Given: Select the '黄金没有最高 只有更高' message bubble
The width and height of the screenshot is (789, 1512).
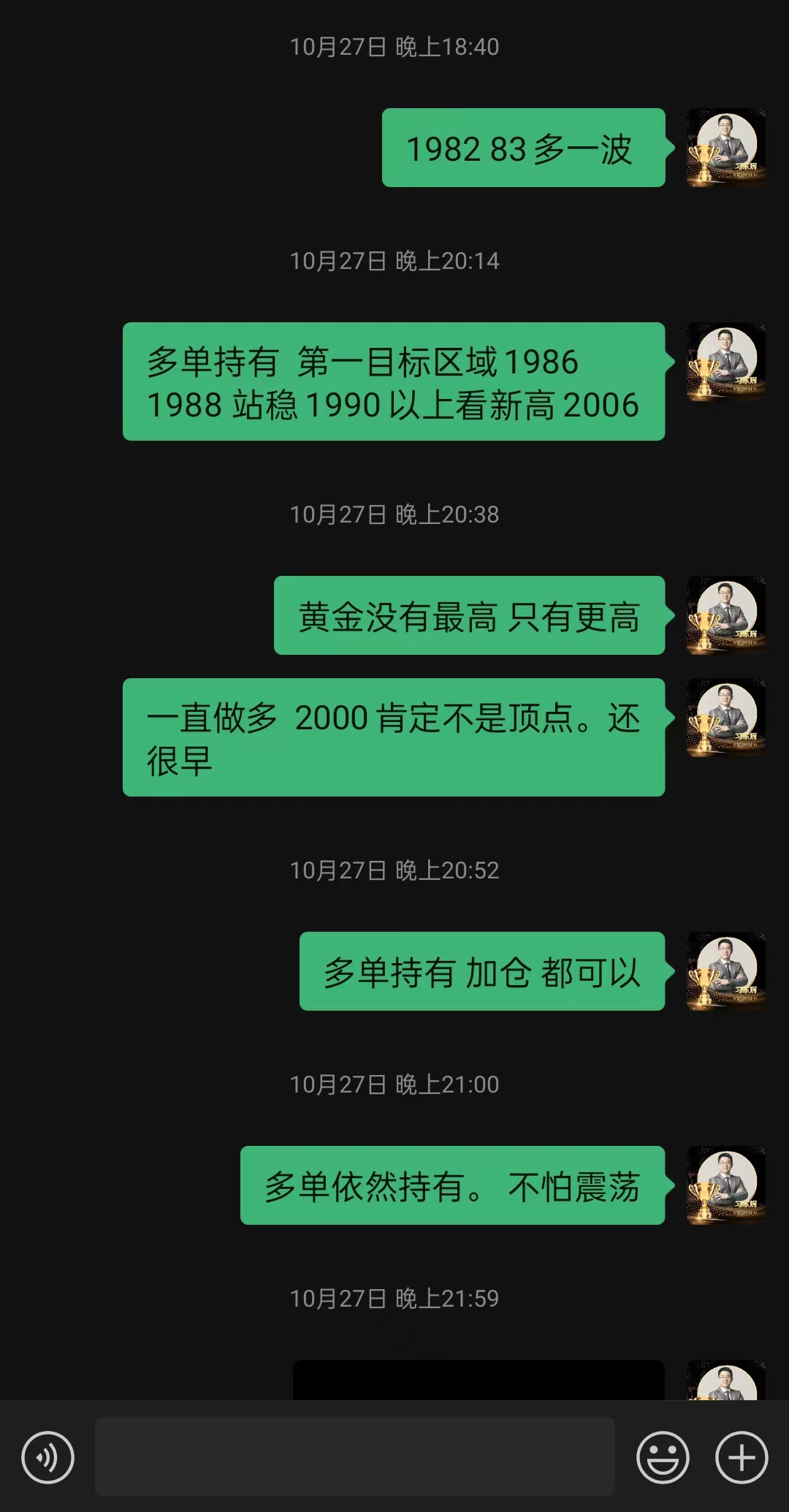Looking at the screenshot, I should pyautogui.click(x=468, y=616).
